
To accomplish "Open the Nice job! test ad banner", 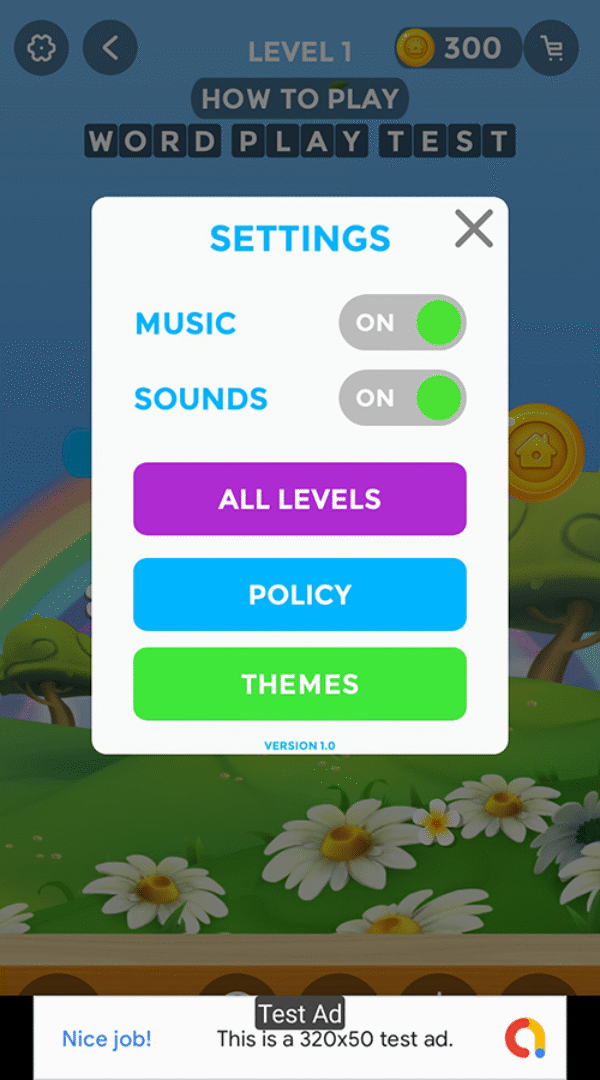I will click(300, 1038).
